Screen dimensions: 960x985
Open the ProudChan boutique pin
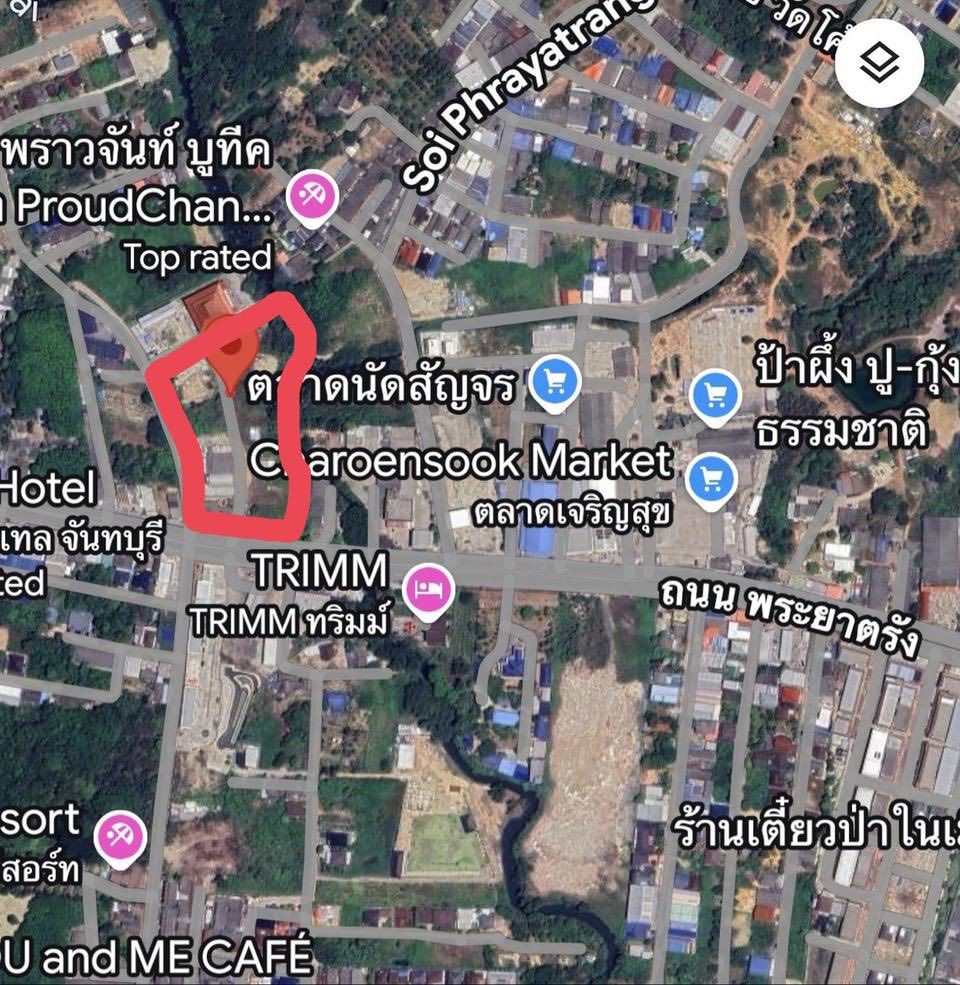click(x=312, y=197)
